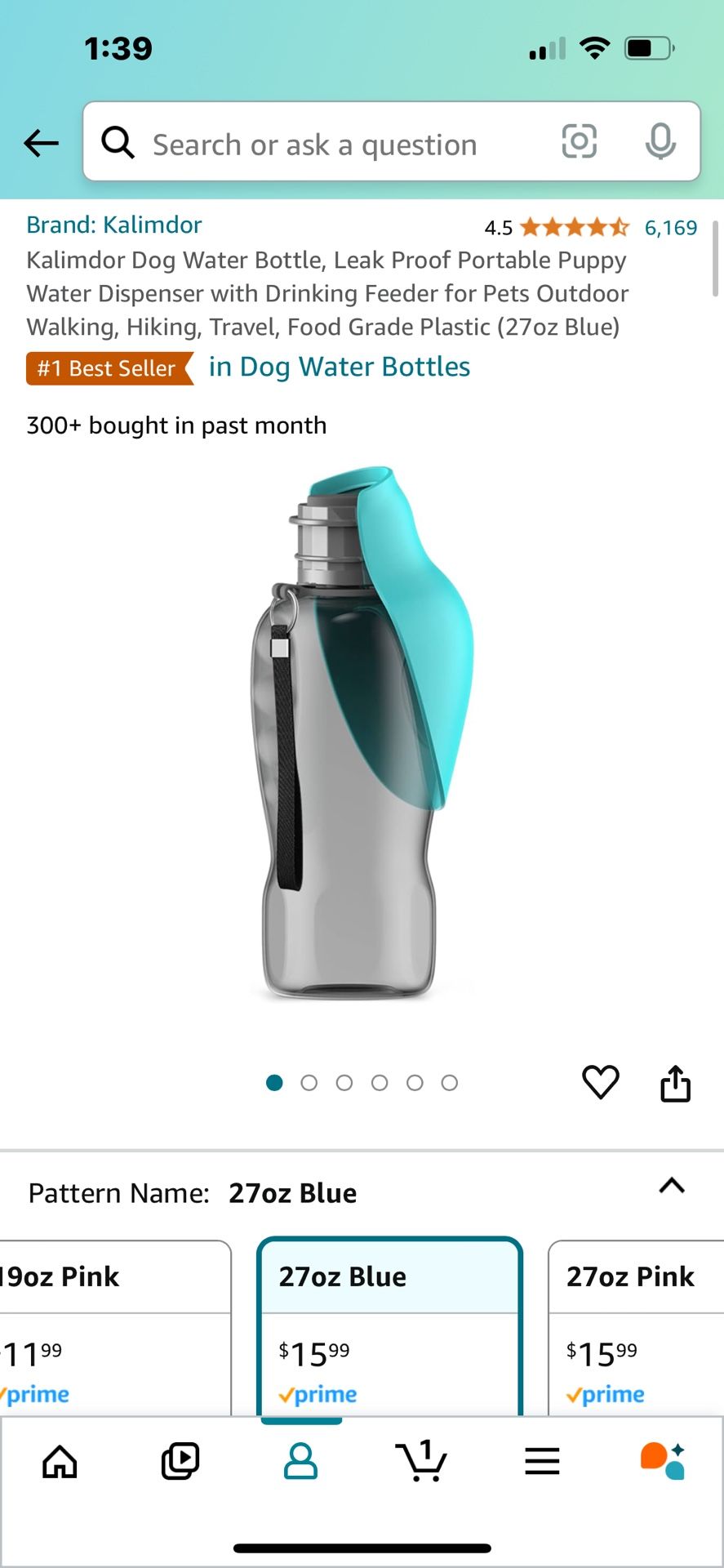Open the Inspire video tab
The width and height of the screenshot is (724, 1568).
coord(180,1461)
